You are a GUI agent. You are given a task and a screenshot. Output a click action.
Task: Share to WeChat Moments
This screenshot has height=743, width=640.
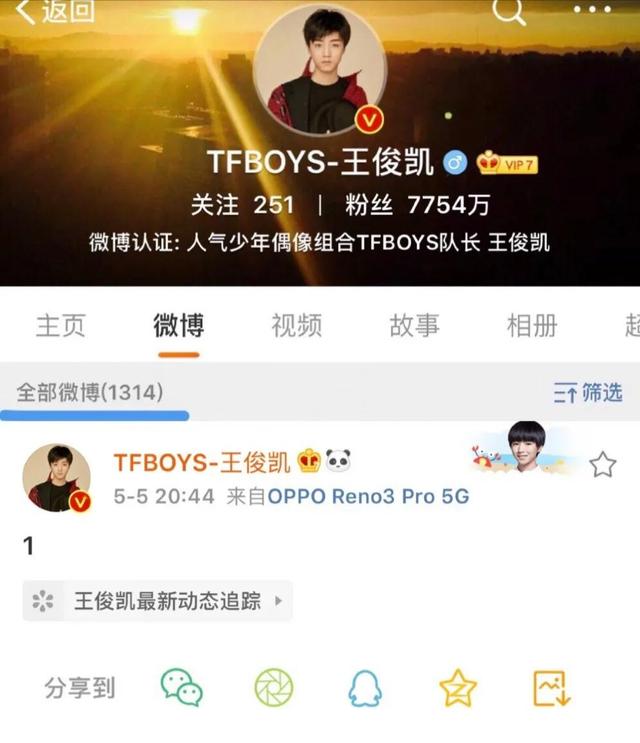point(273,687)
